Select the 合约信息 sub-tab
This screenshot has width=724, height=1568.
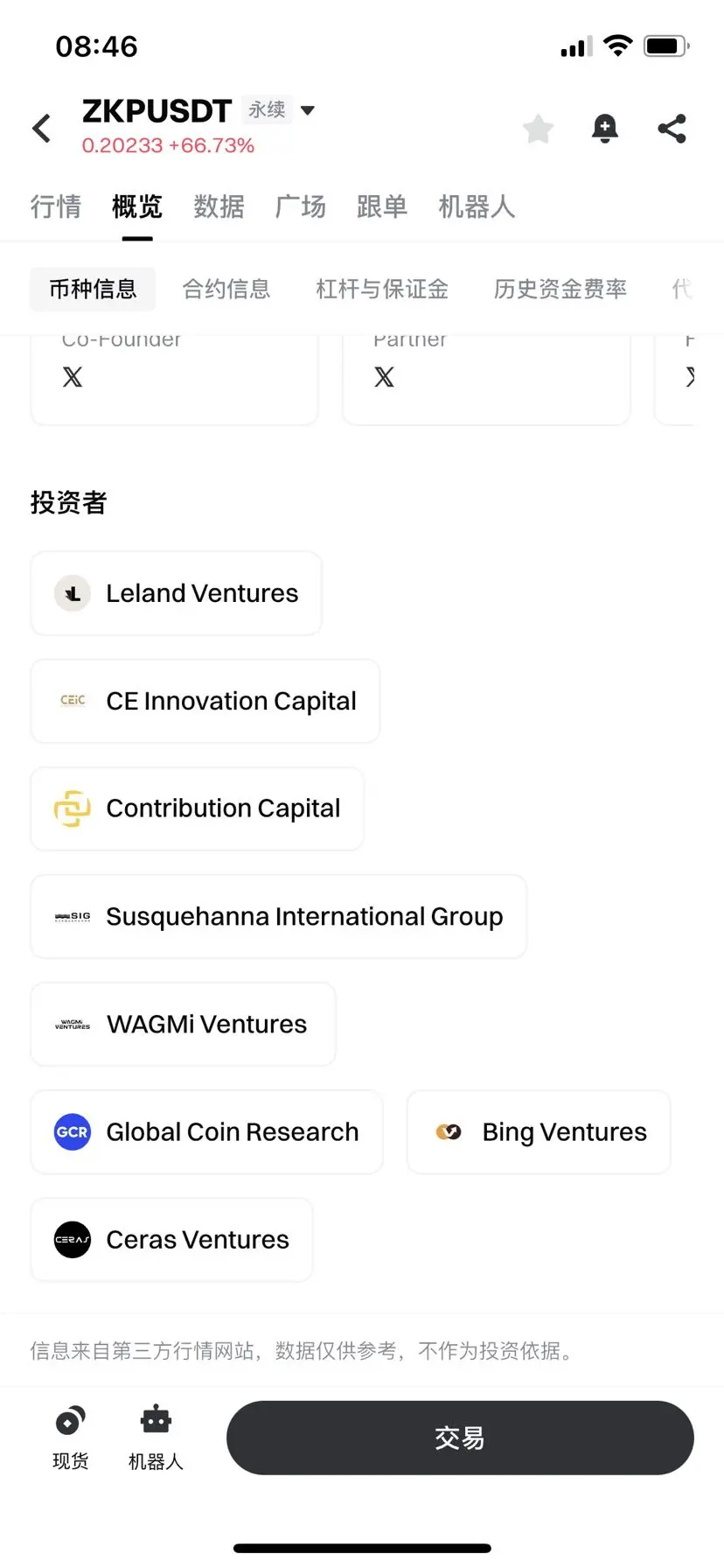coord(226,289)
